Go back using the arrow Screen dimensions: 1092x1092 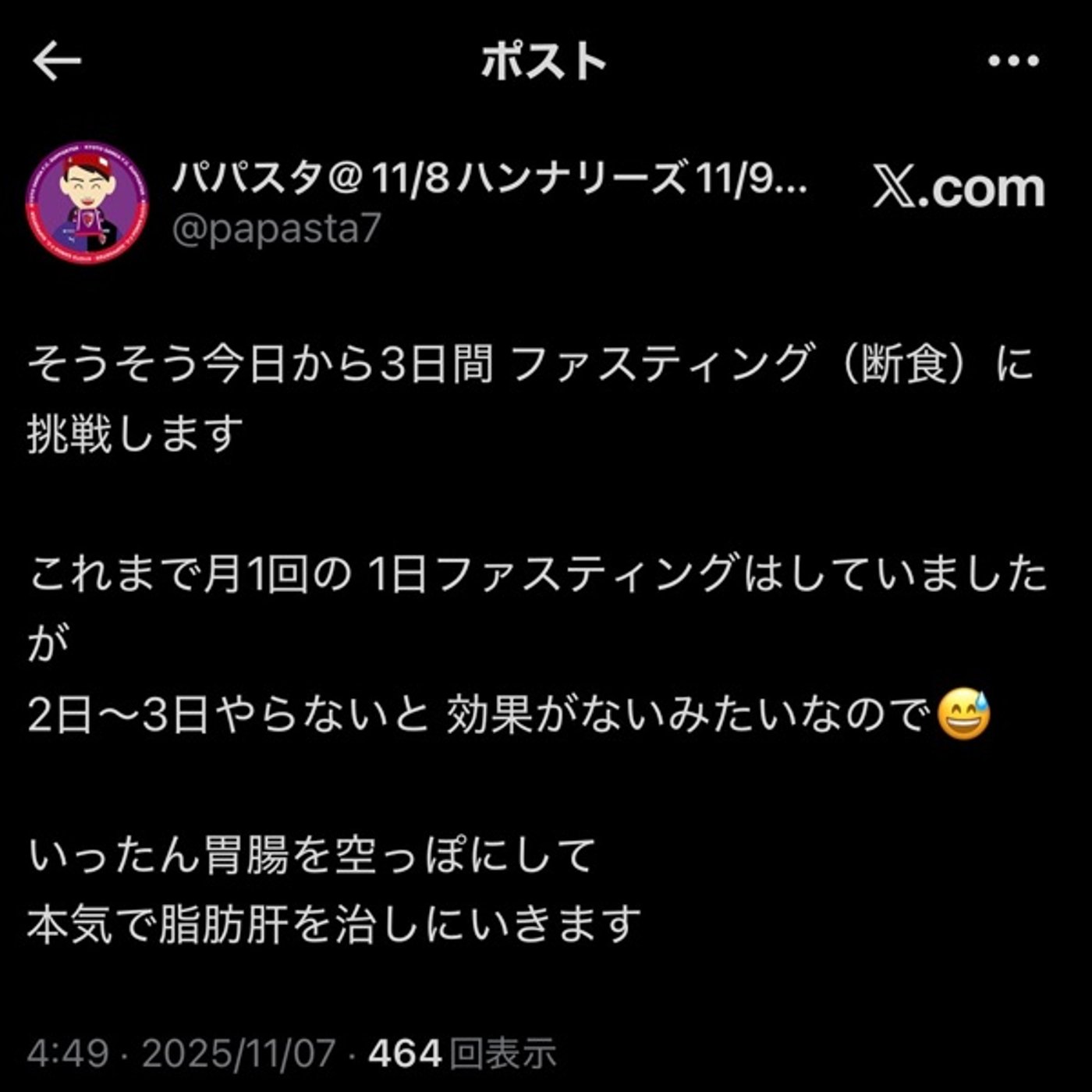pyautogui.click(x=57, y=61)
